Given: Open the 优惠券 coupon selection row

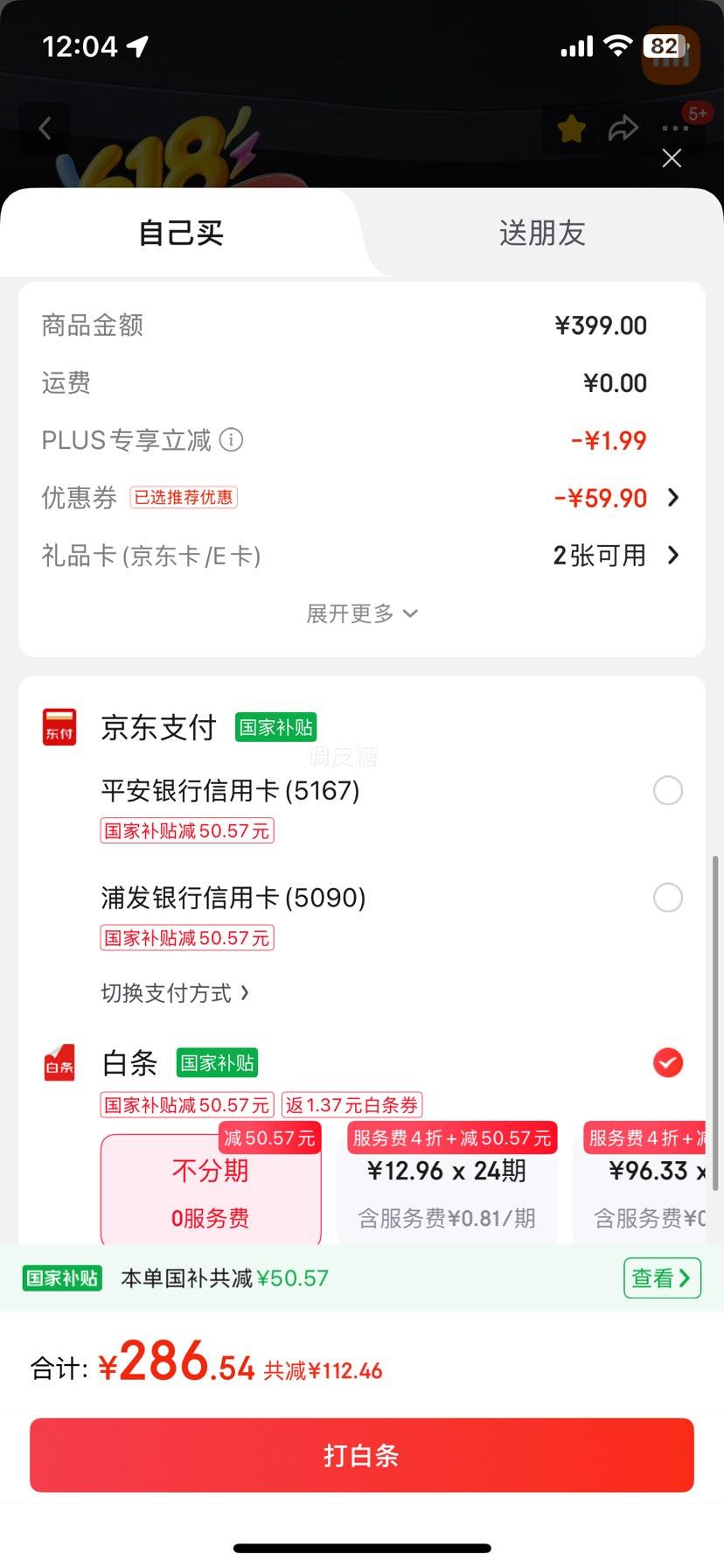Looking at the screenshot, I should (x=361, y=498).
